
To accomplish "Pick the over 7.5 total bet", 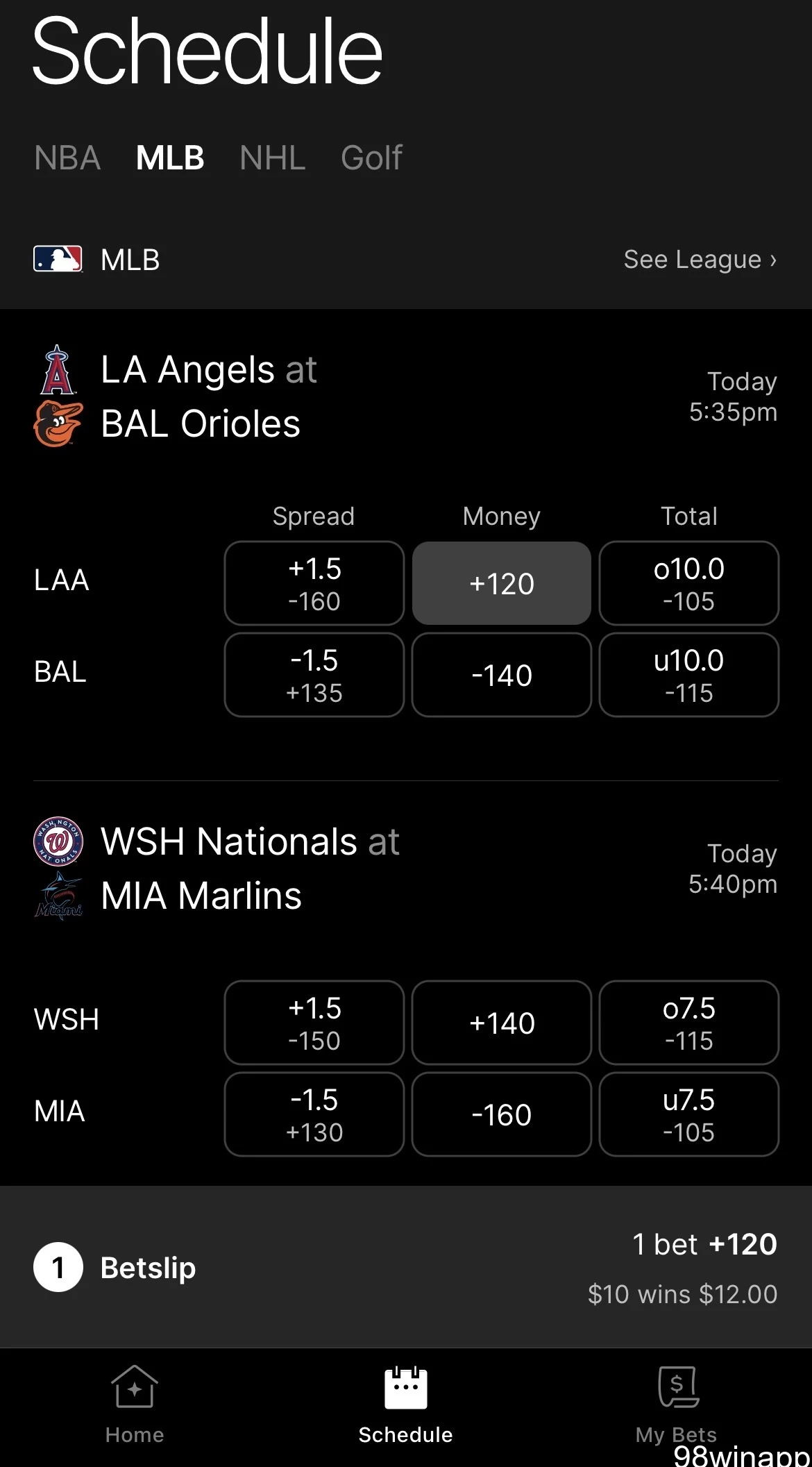I will pyautogui.click(x=688, y=1023).
